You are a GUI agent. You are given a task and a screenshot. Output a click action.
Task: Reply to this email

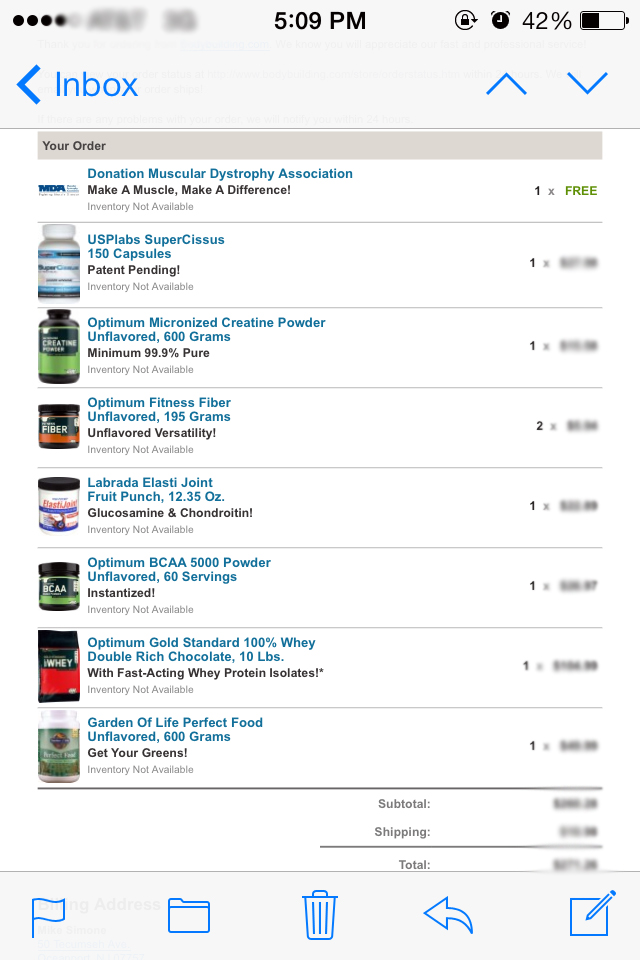coord(448,915)
